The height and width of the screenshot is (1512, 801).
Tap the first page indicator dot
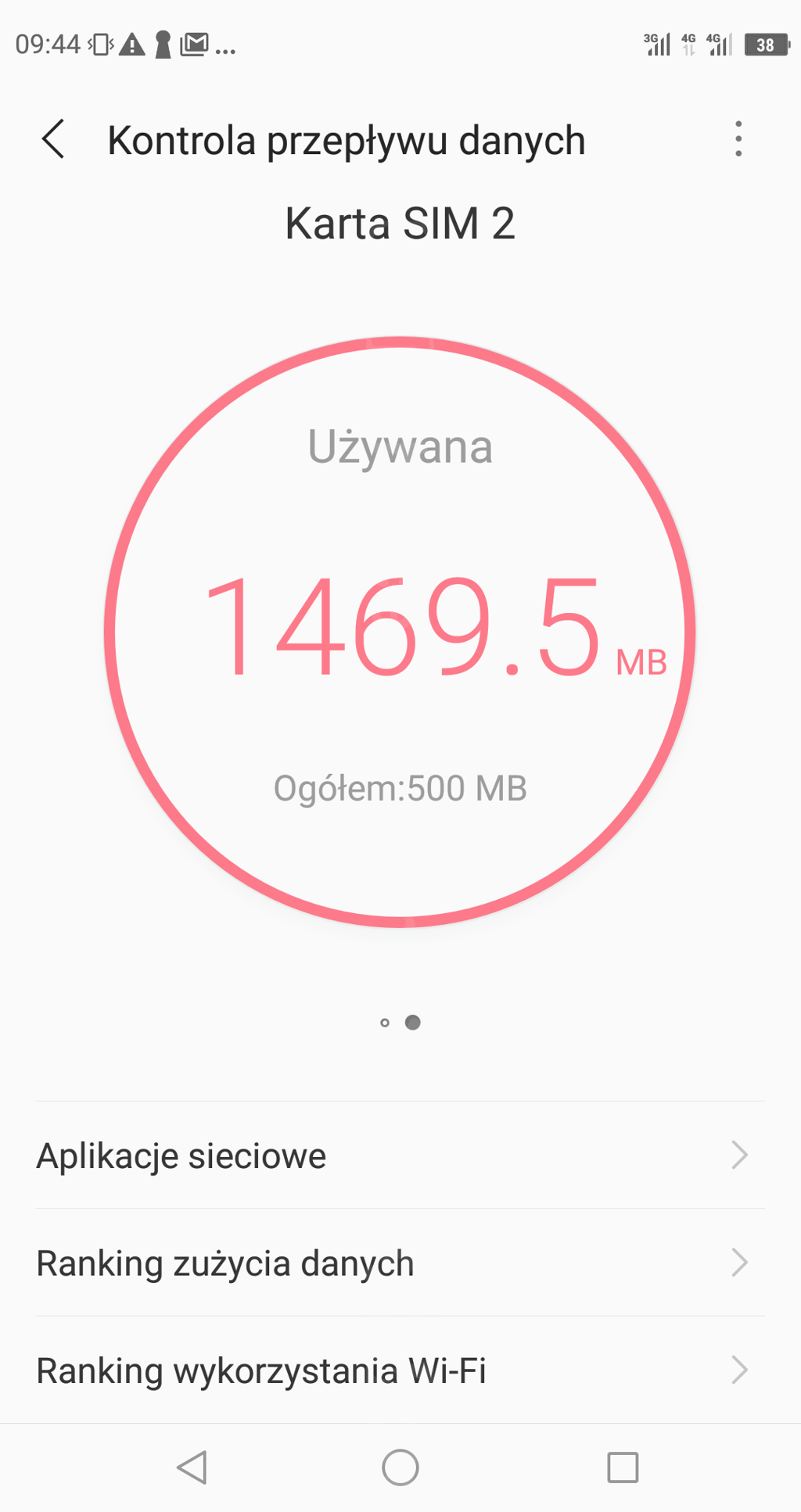tap(384, 1023)
